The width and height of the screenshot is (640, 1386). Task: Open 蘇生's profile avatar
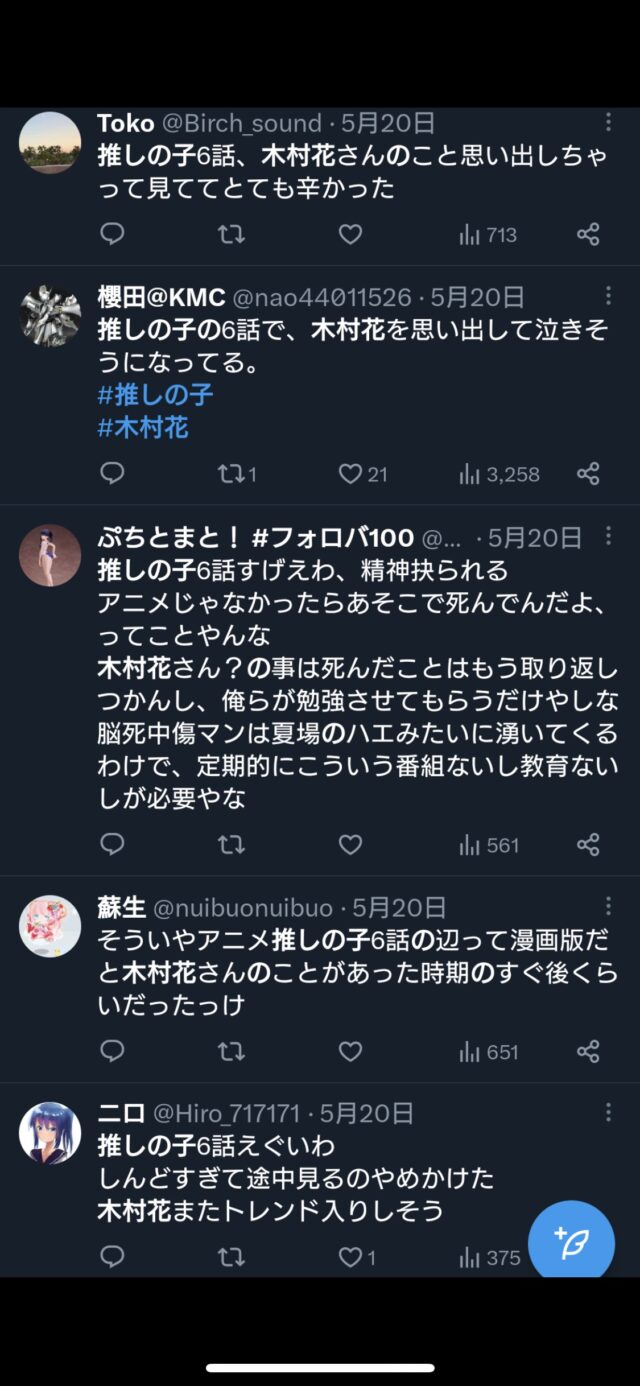click(x=50, y=926)
